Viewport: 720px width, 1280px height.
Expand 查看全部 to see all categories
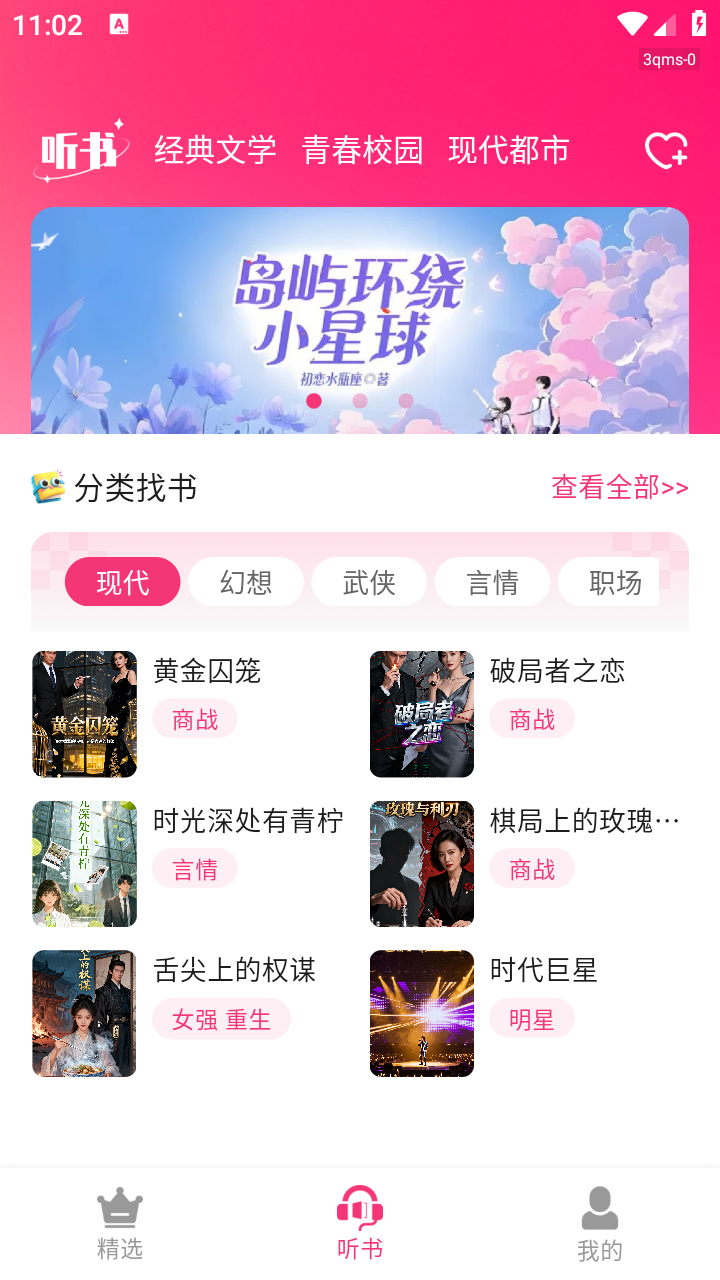619,487
